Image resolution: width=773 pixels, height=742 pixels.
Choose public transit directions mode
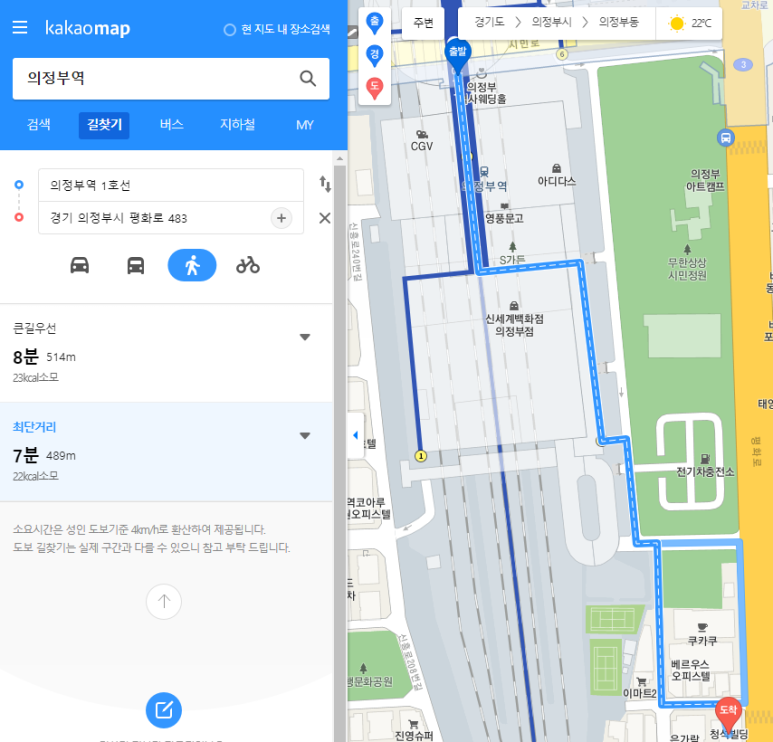tap(136, 265)
